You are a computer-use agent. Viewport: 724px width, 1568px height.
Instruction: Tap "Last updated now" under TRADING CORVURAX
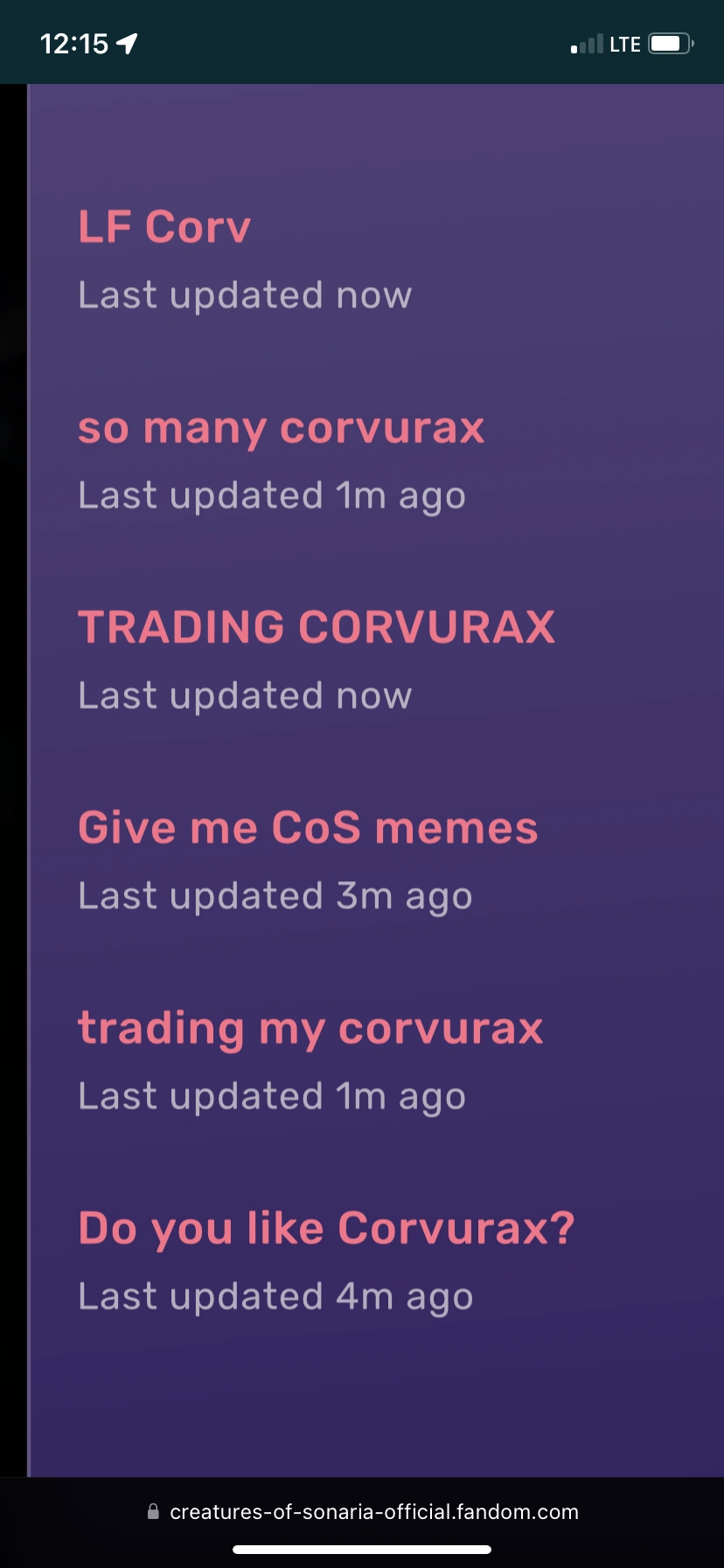(245, 696)
